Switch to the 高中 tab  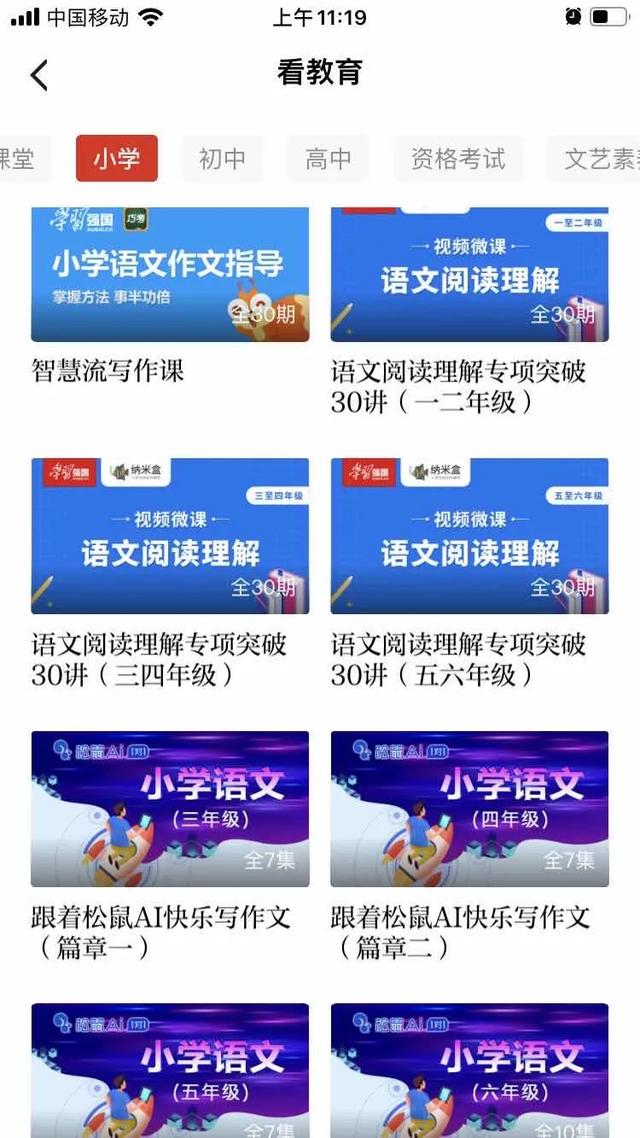328,159
